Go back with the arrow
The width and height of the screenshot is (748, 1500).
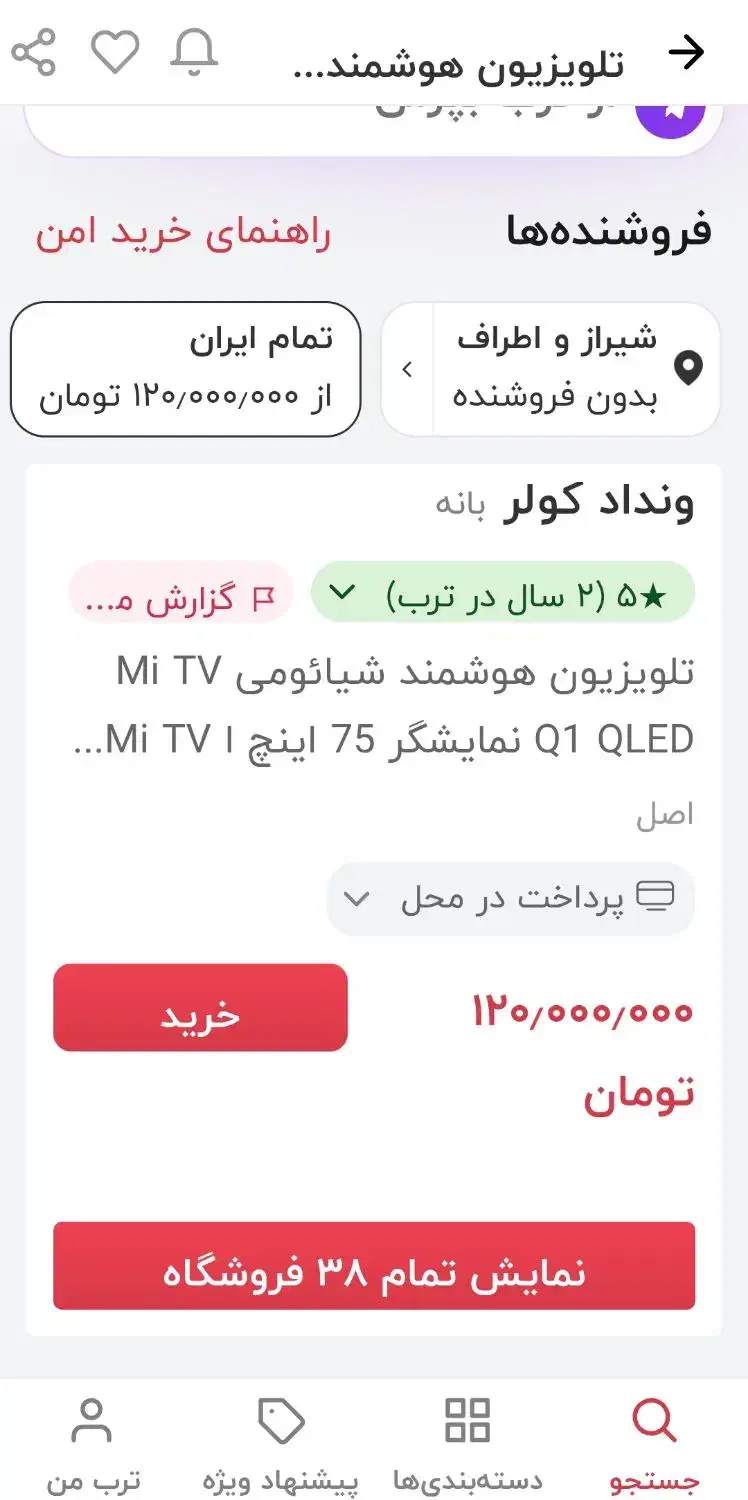tap(686, 52)
